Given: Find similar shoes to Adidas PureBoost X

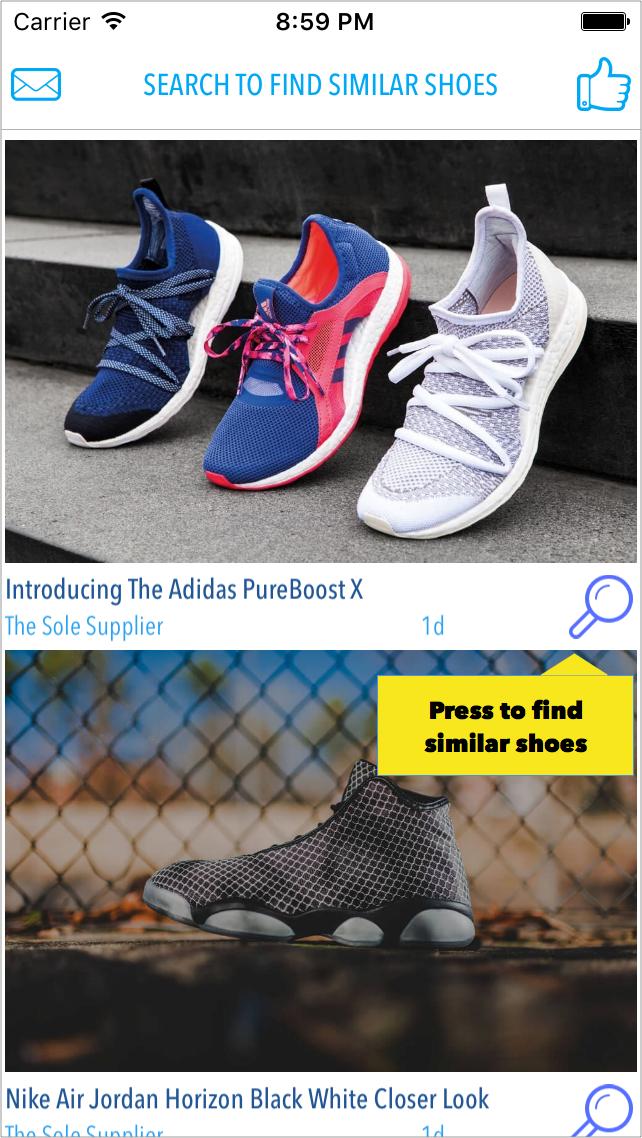Looking at the screenshot, I should 601,609.
